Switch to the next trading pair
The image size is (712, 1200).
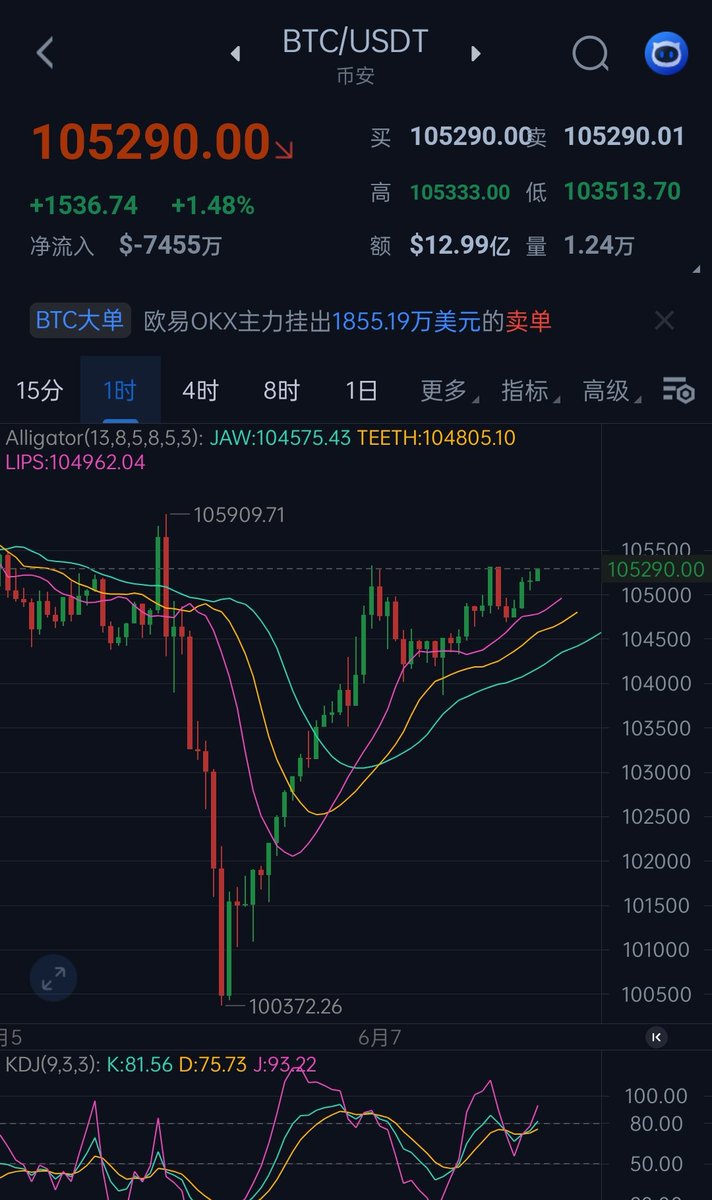476,54
